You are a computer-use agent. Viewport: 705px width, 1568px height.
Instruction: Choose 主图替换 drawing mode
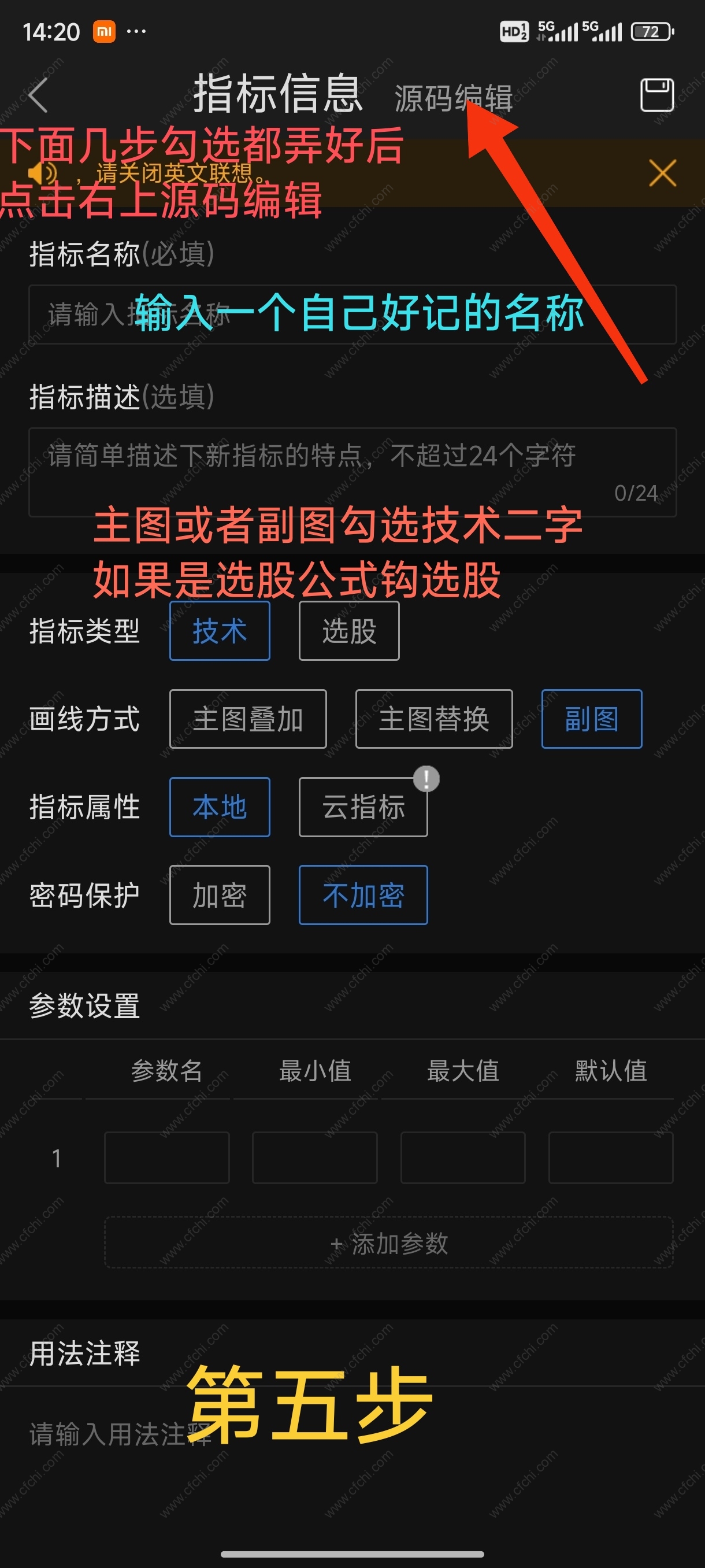click(434, 719)
